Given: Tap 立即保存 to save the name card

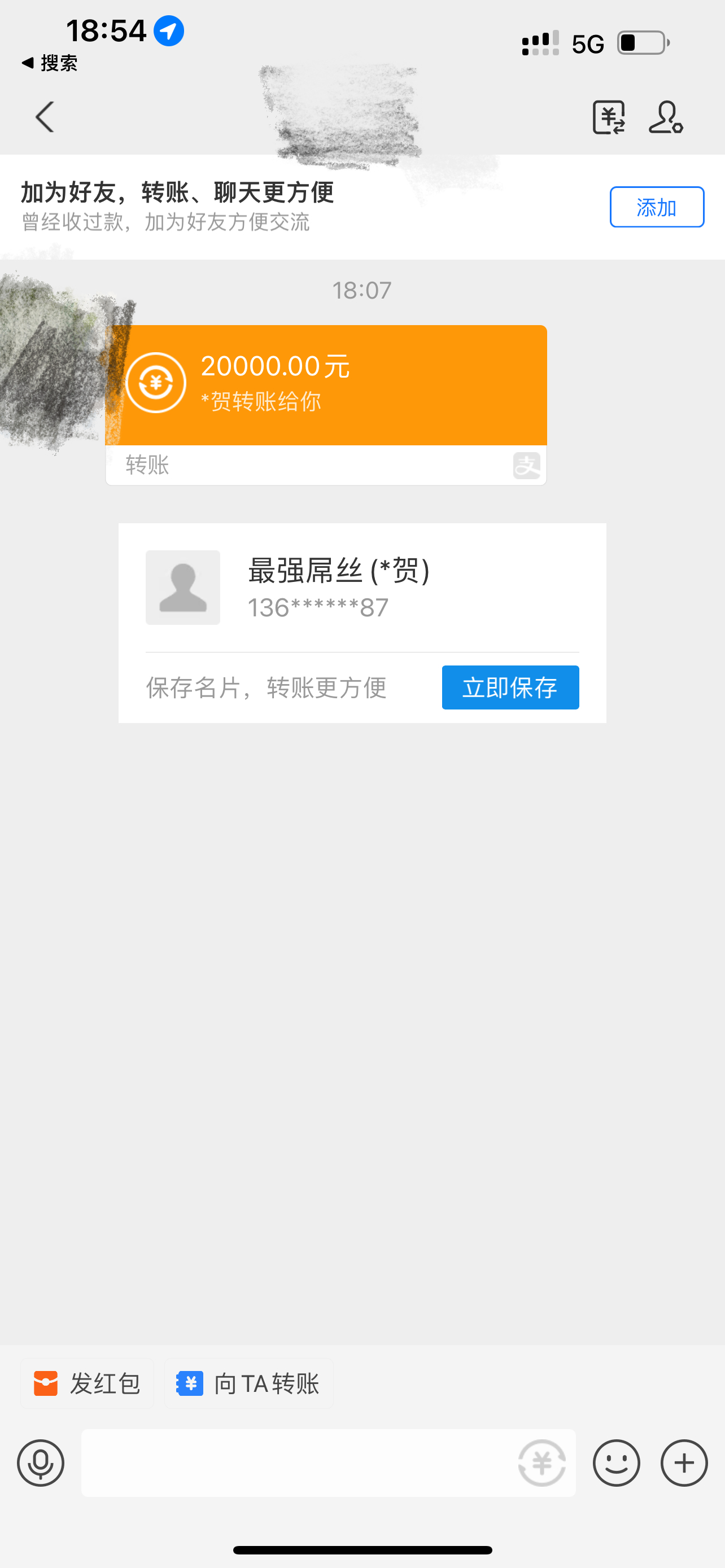Looking at the screenshot, I should point(510,687).
